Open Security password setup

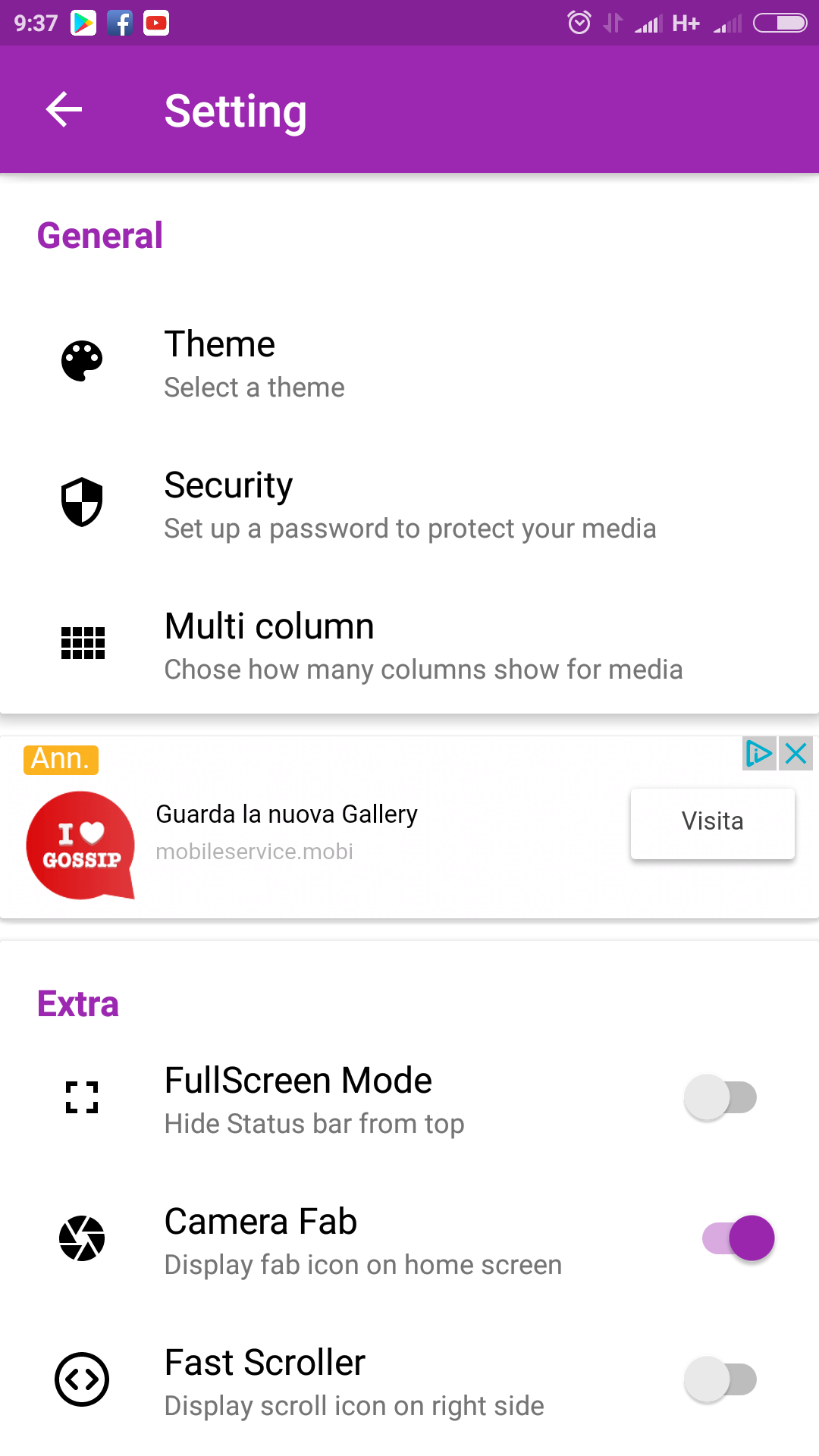[409, 505]
